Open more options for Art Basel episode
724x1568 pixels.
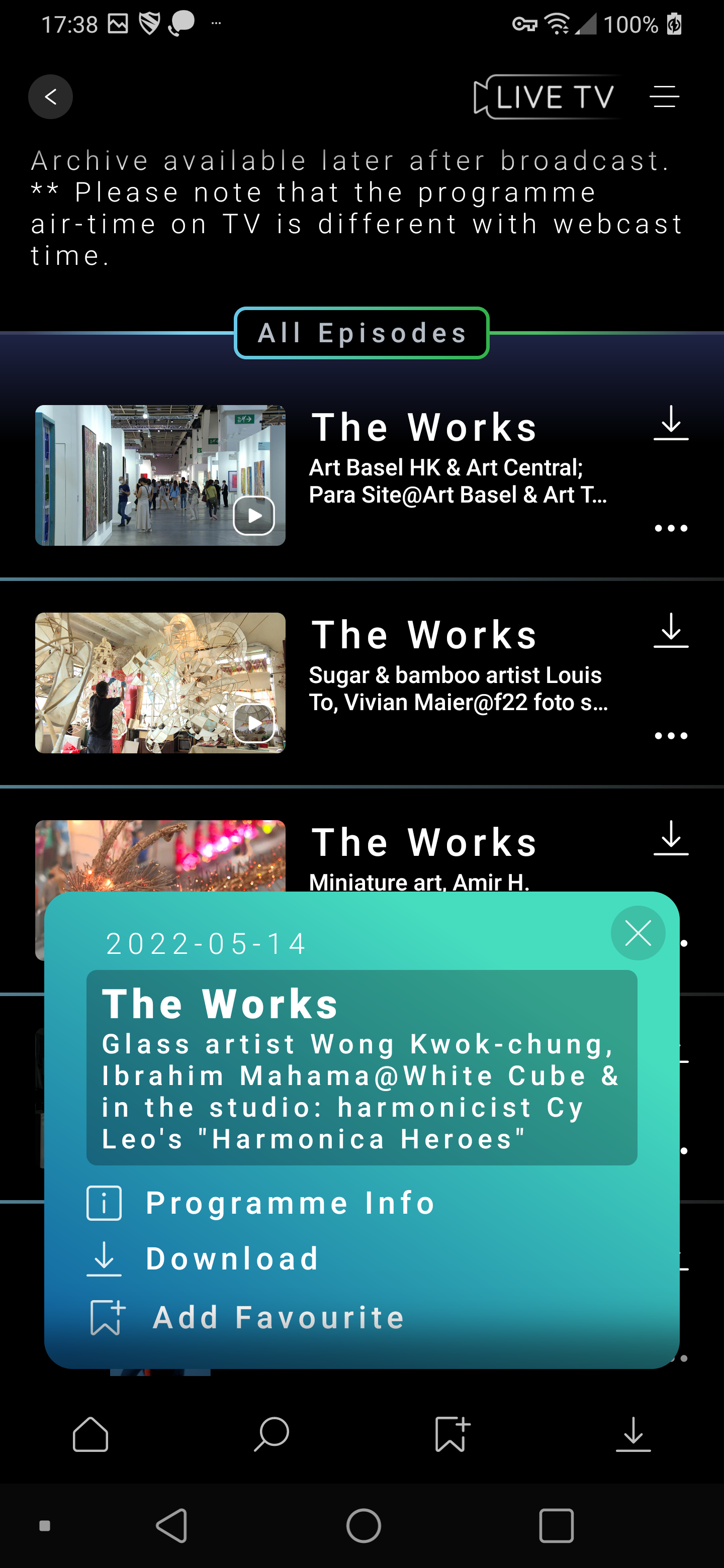670,528
